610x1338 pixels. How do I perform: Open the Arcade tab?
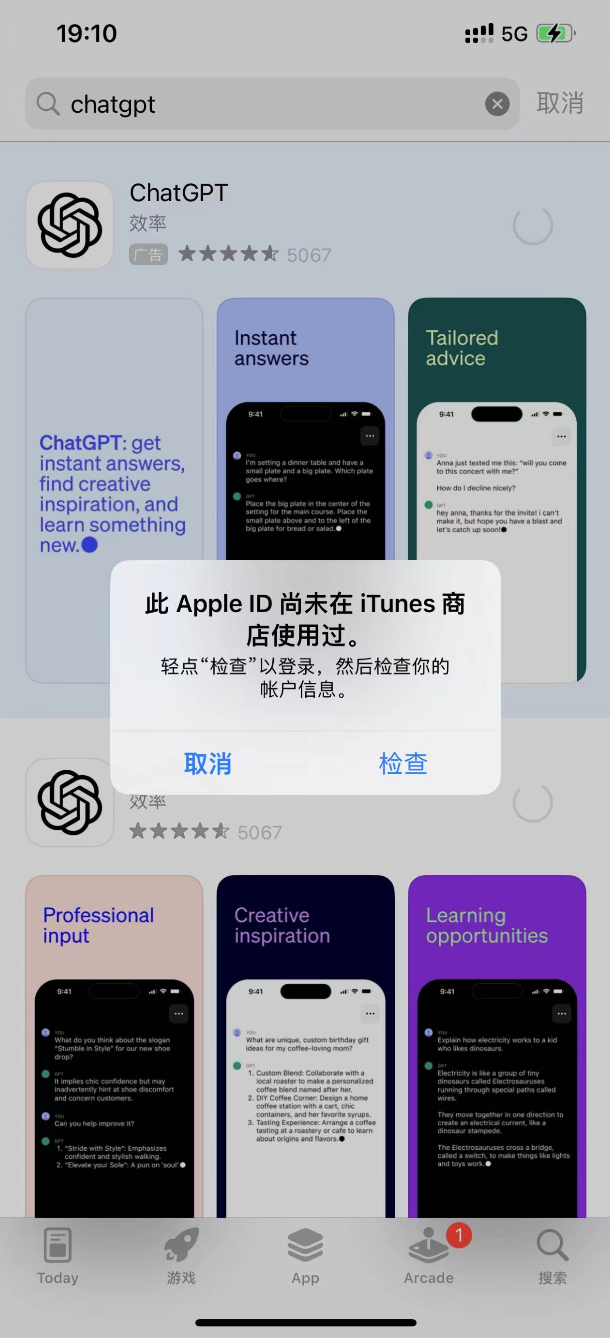tap(429, 1256)
